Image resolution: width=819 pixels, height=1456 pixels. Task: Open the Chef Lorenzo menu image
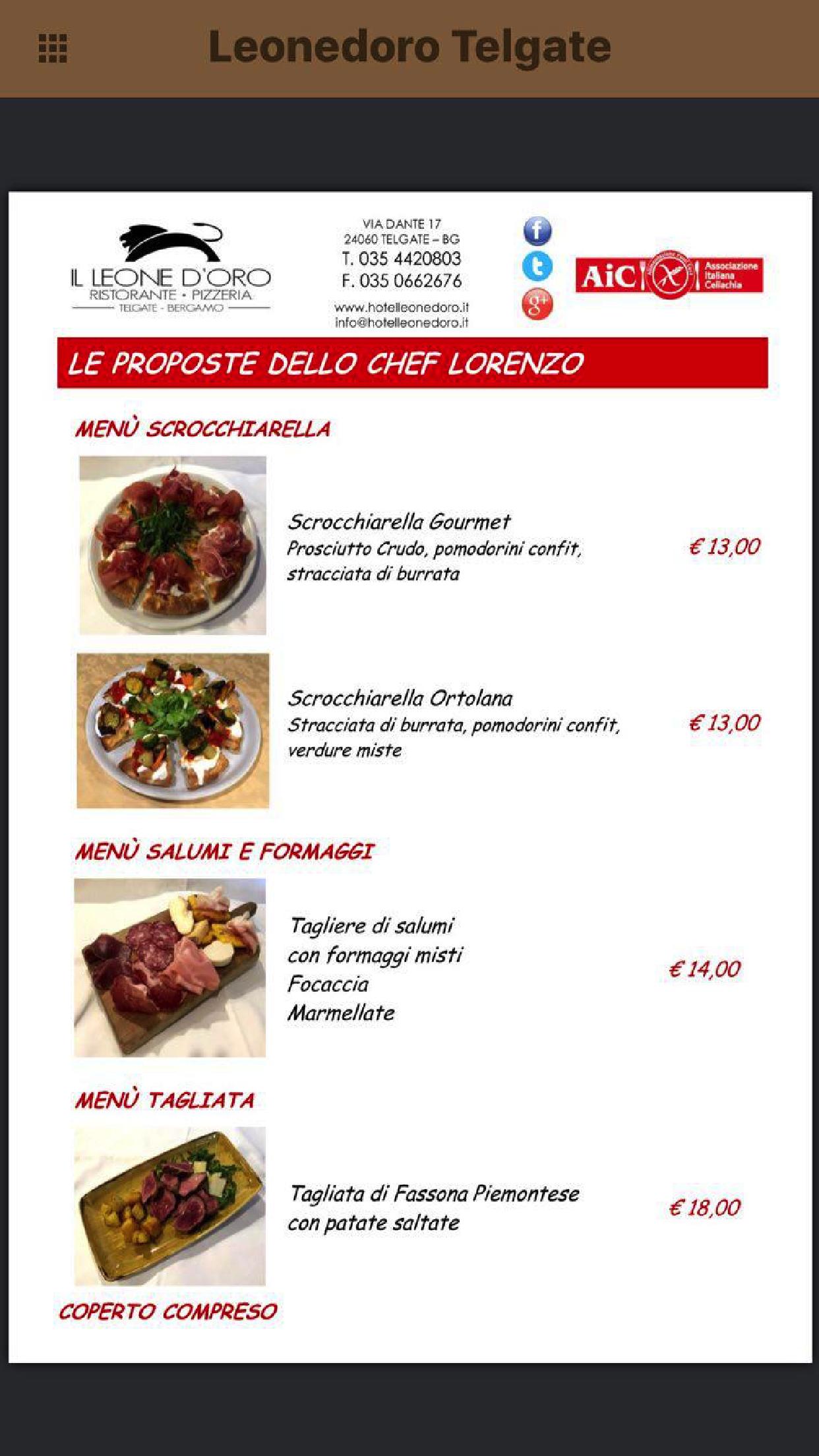click(409, 777)
